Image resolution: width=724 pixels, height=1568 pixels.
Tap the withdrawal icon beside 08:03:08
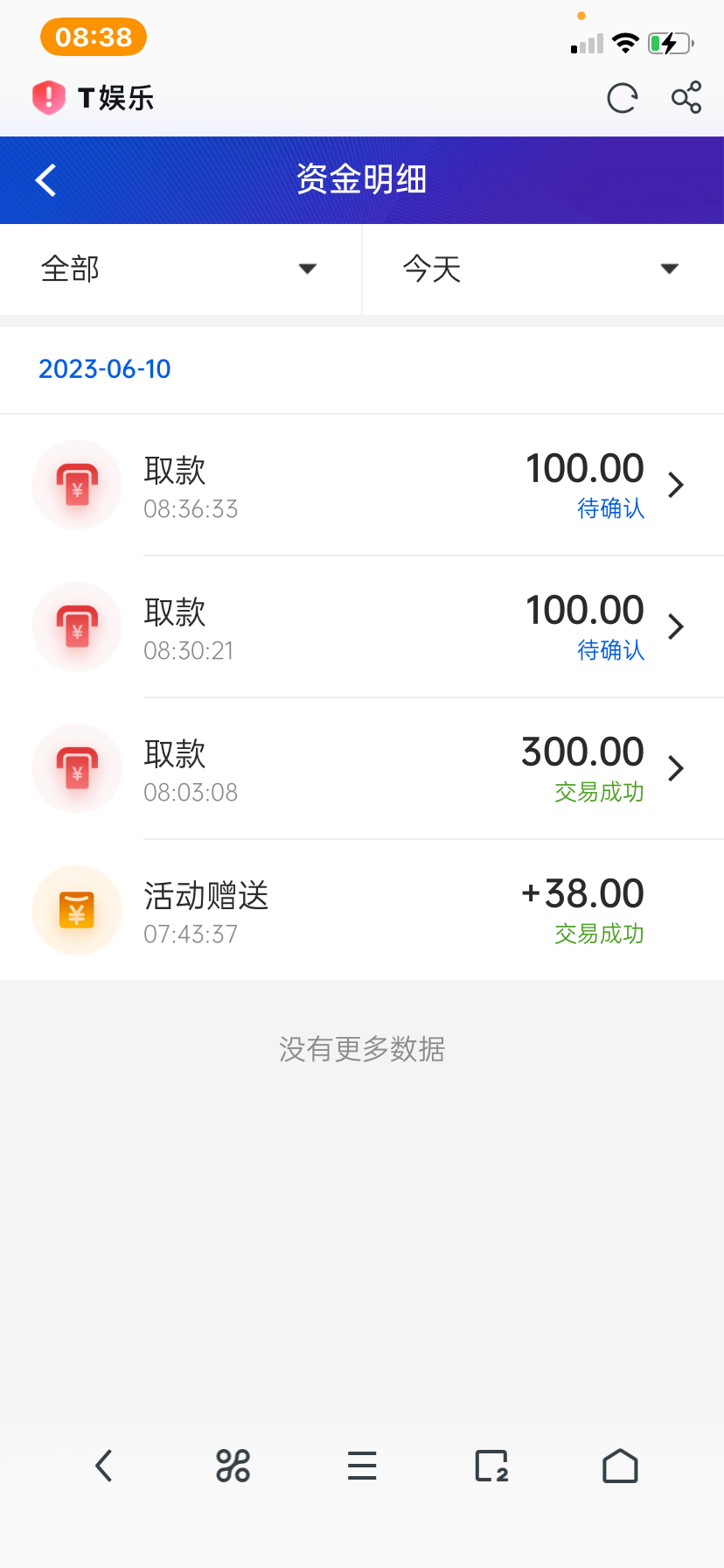tap(76, 768)
